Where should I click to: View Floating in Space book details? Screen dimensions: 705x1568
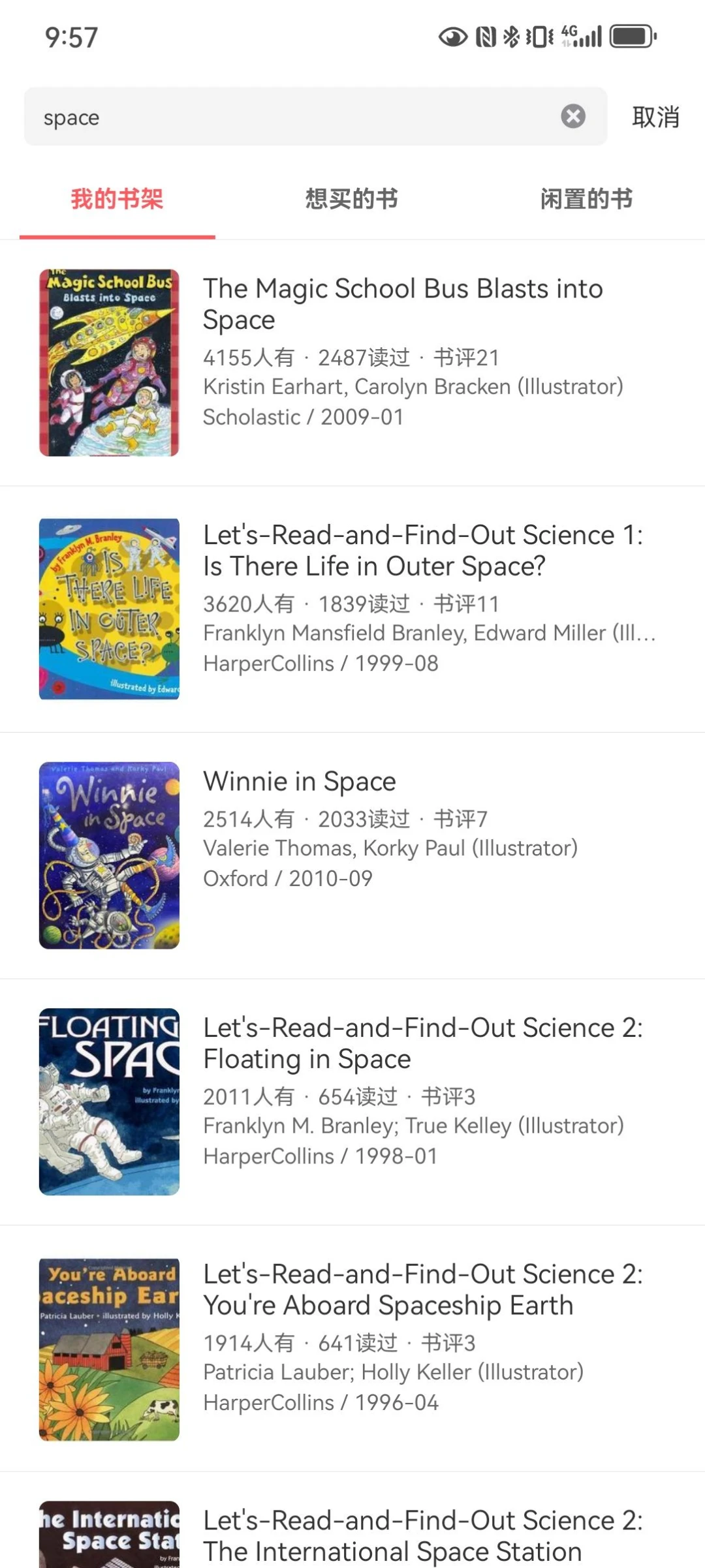352,1102
